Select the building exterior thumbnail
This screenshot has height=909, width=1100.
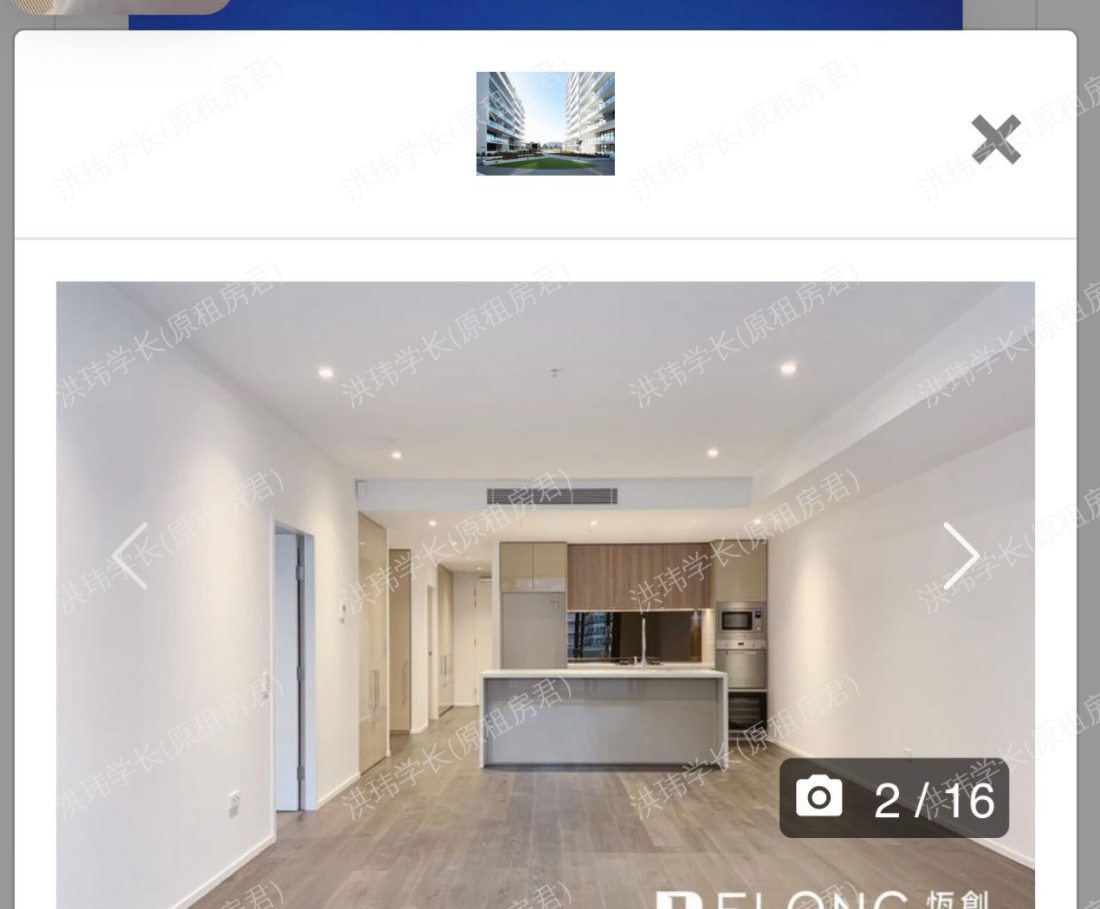coord(545,123)
